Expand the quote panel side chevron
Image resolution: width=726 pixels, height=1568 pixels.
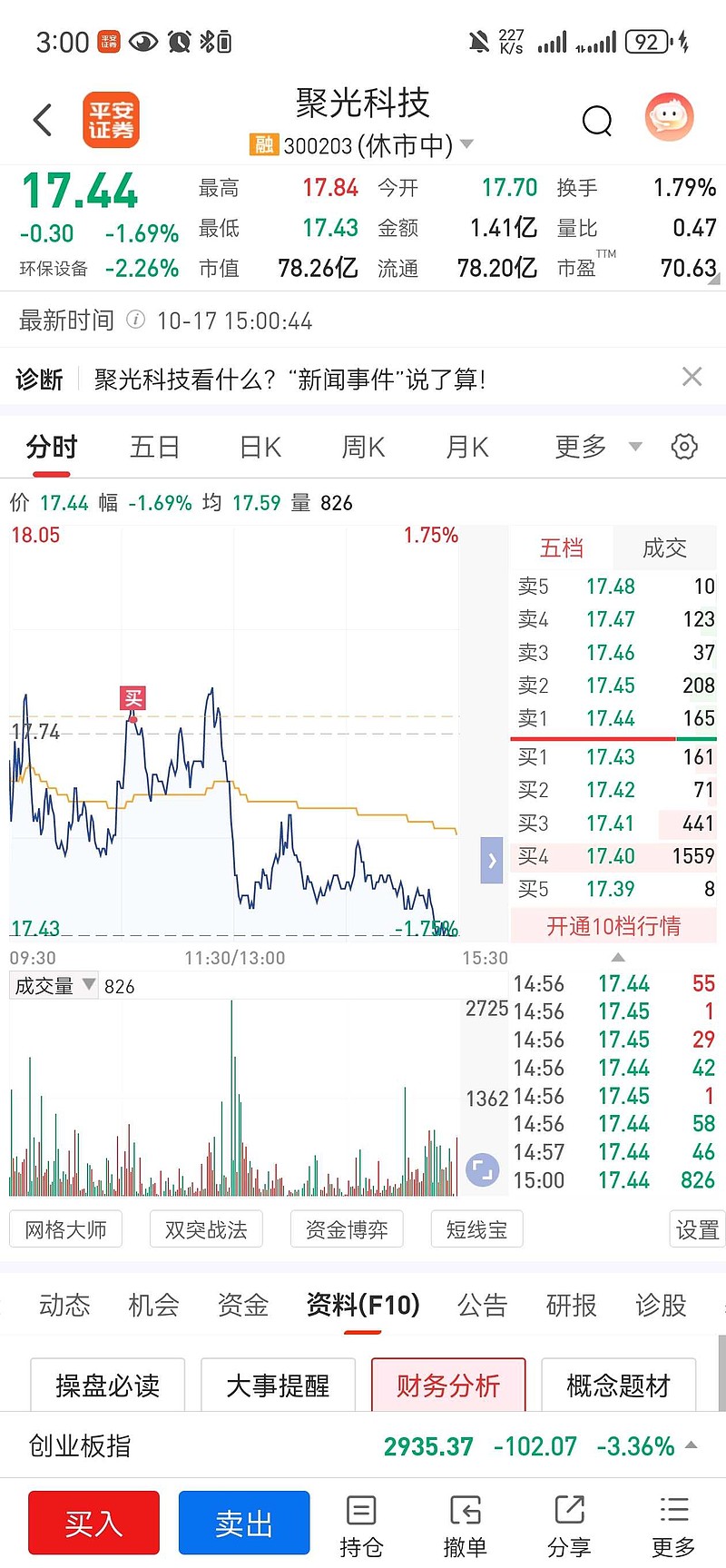491,860
